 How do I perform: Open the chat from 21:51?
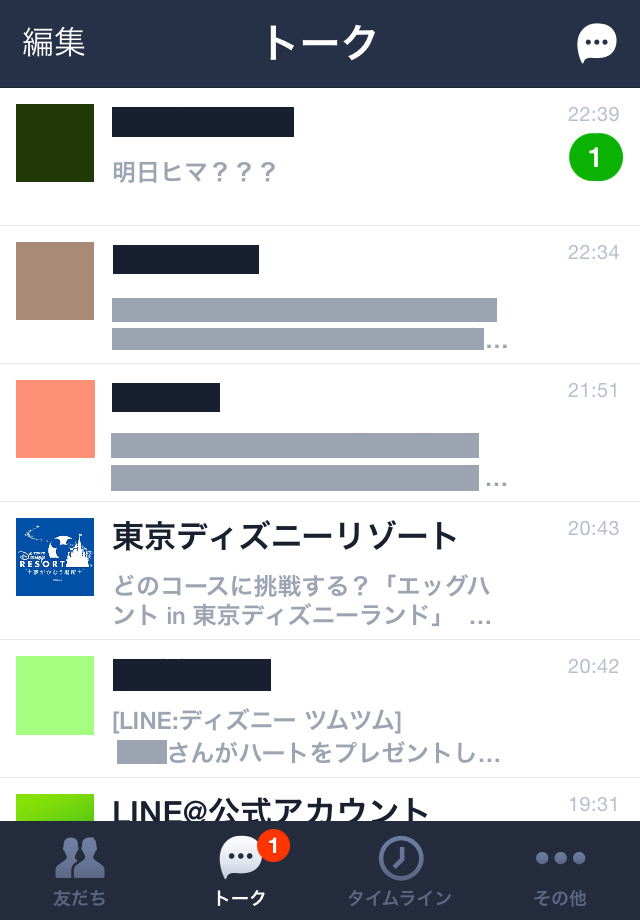(x=320, y=433)
